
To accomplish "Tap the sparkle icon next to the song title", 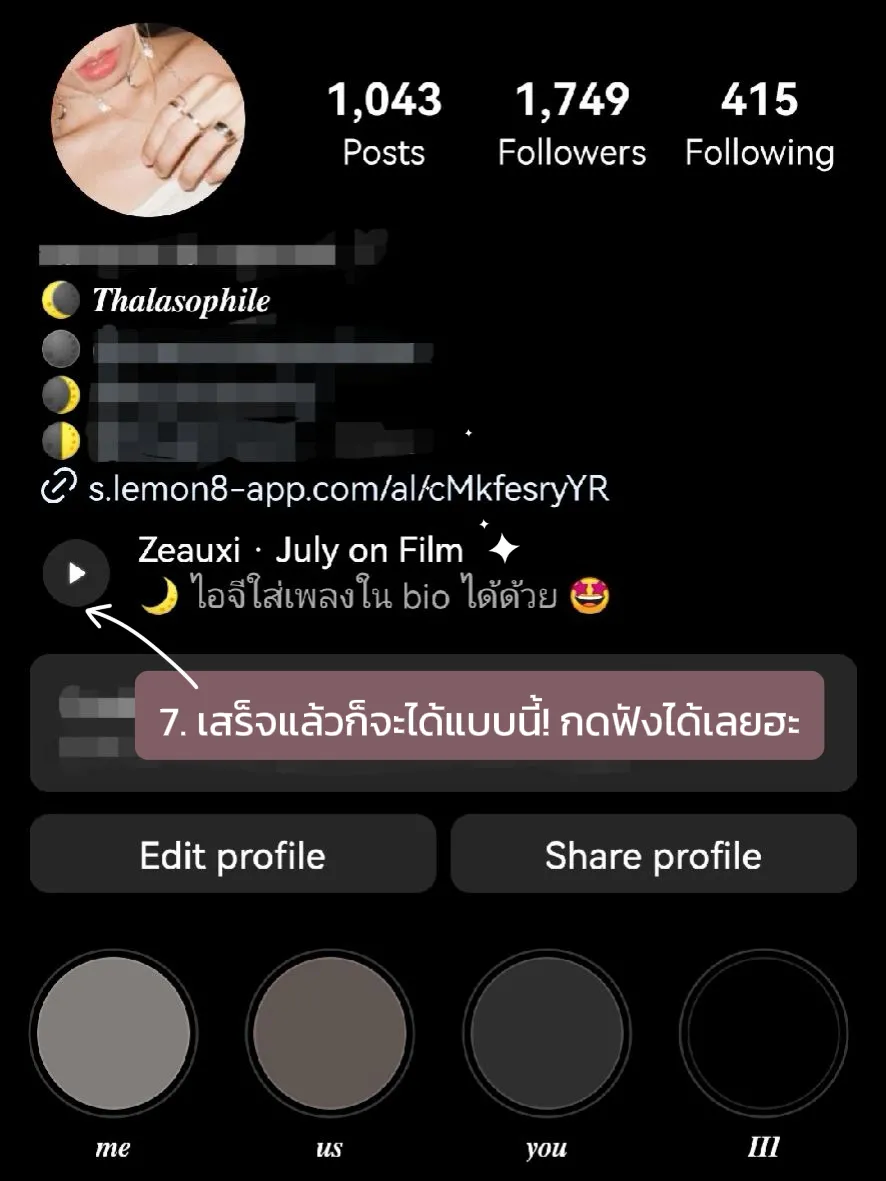I will [502, 546].
